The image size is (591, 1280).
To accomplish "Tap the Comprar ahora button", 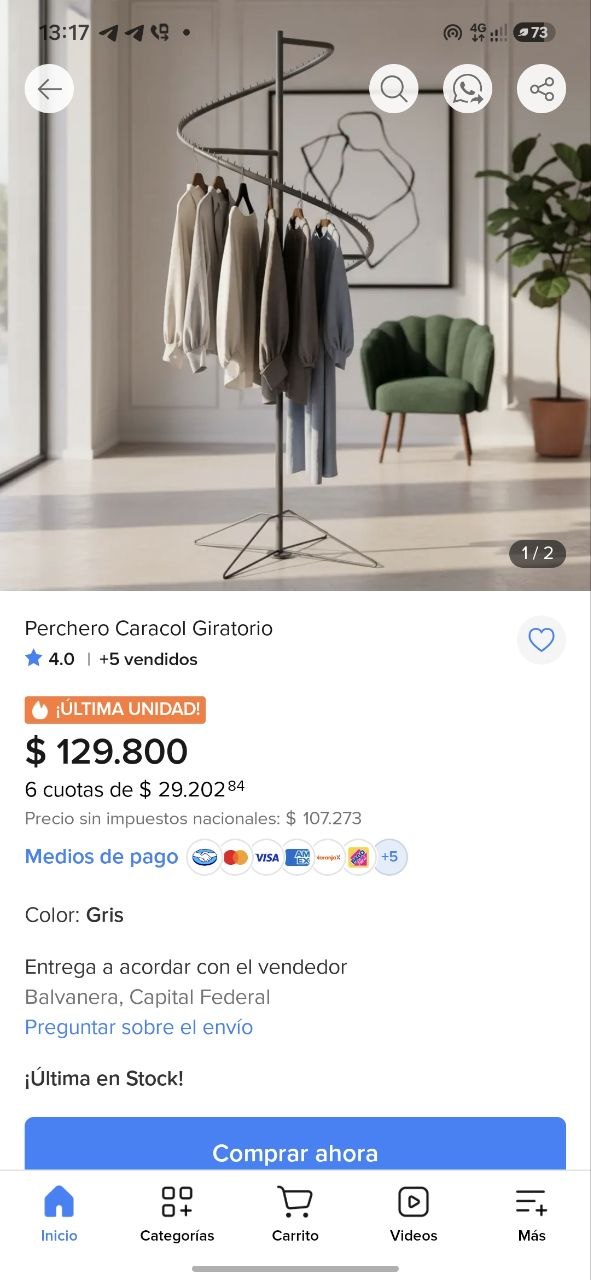I will 295,1144.
